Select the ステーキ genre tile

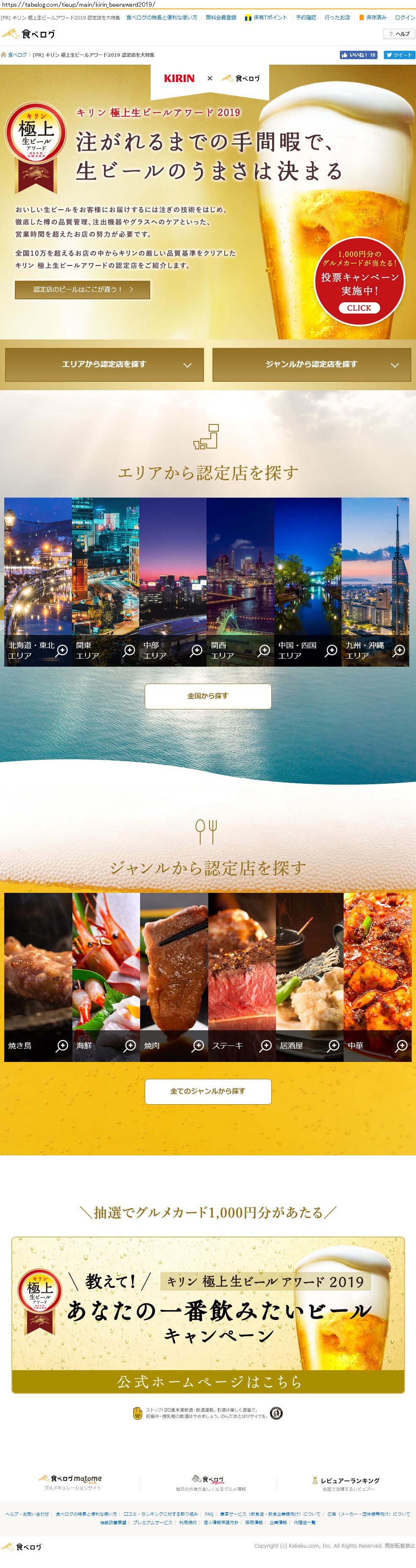242,977
